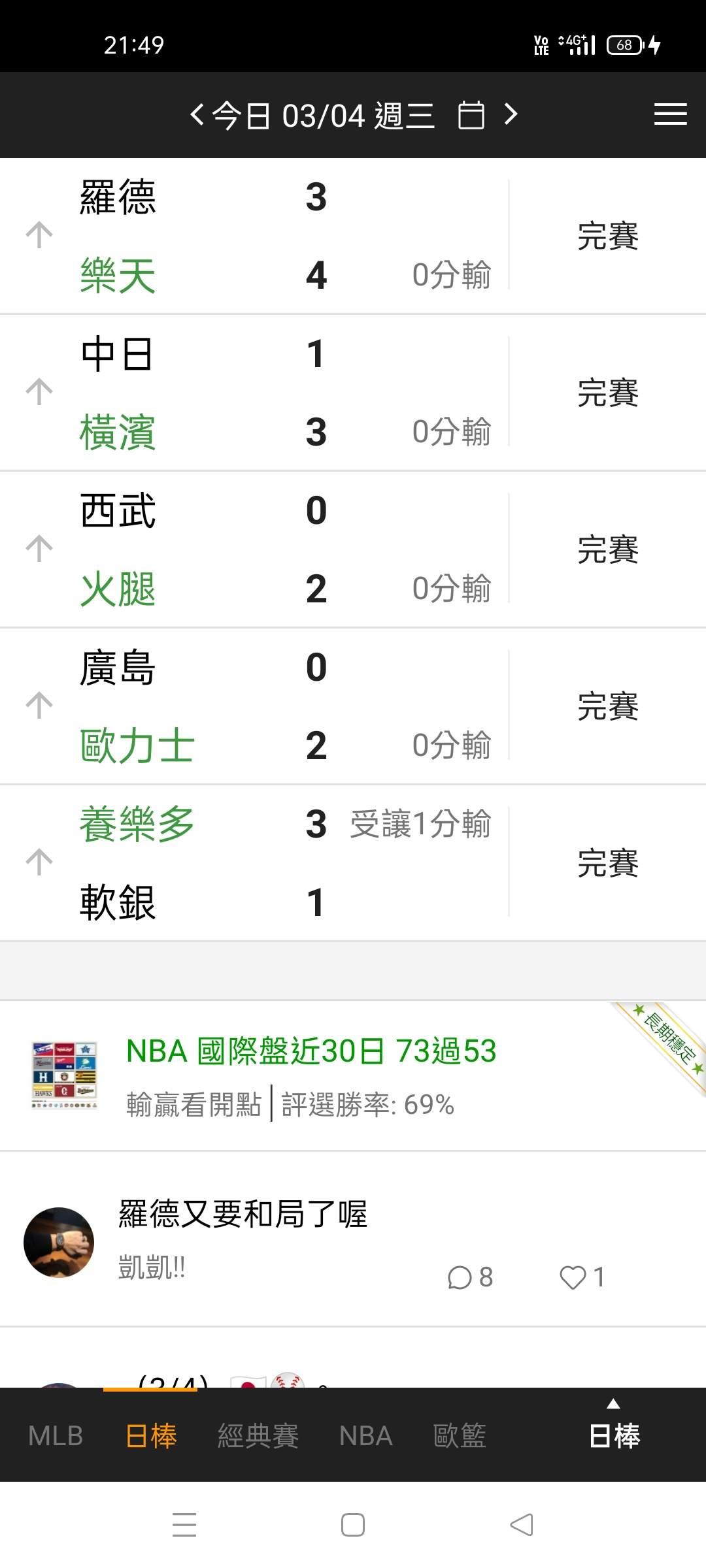The height and width of the screenshot is (1568, 706).
Task: Switch to the 歐籃 tab
Action: [x=460, y=1436]
